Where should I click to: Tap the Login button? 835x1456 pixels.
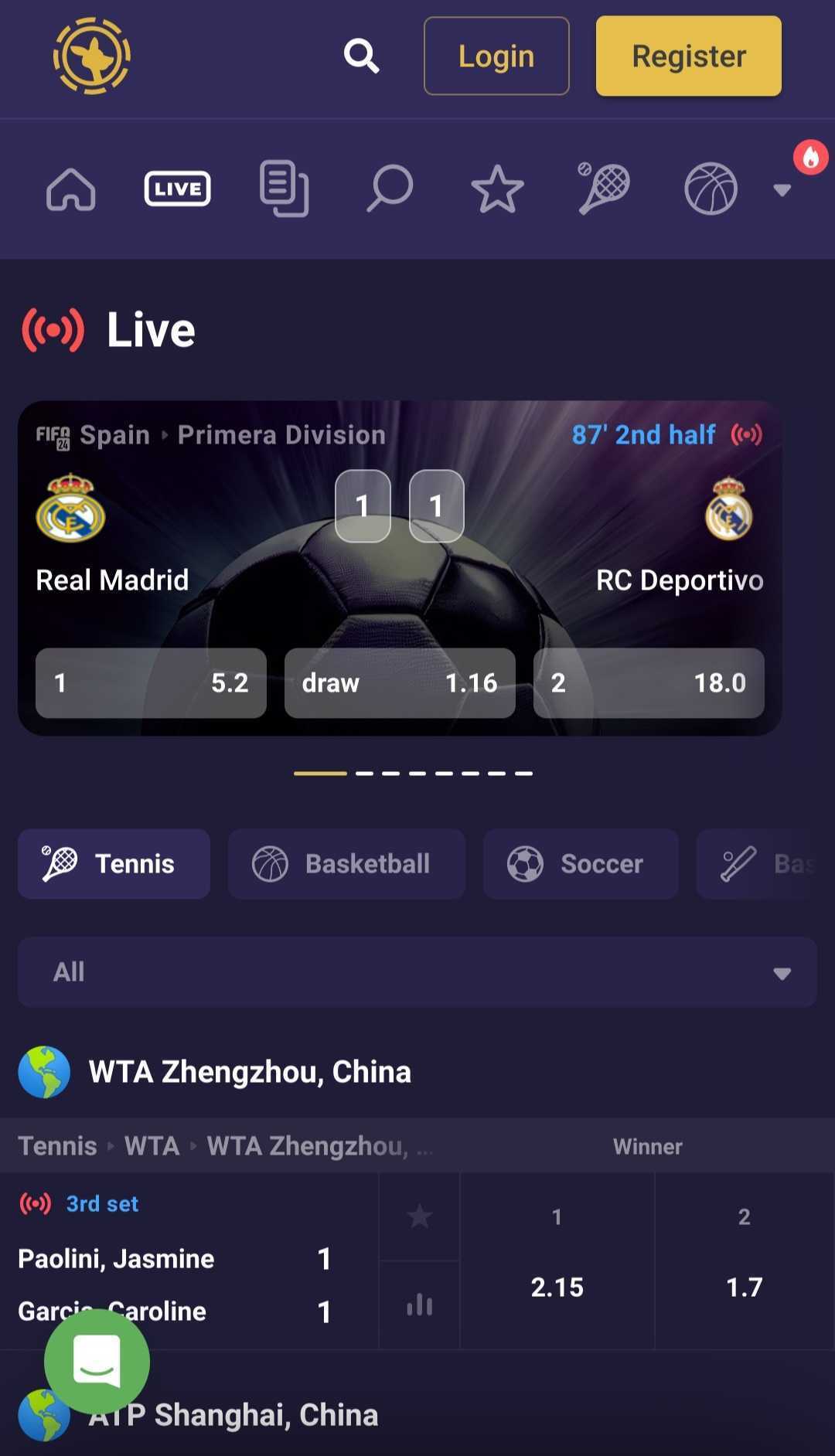[496, 56]
